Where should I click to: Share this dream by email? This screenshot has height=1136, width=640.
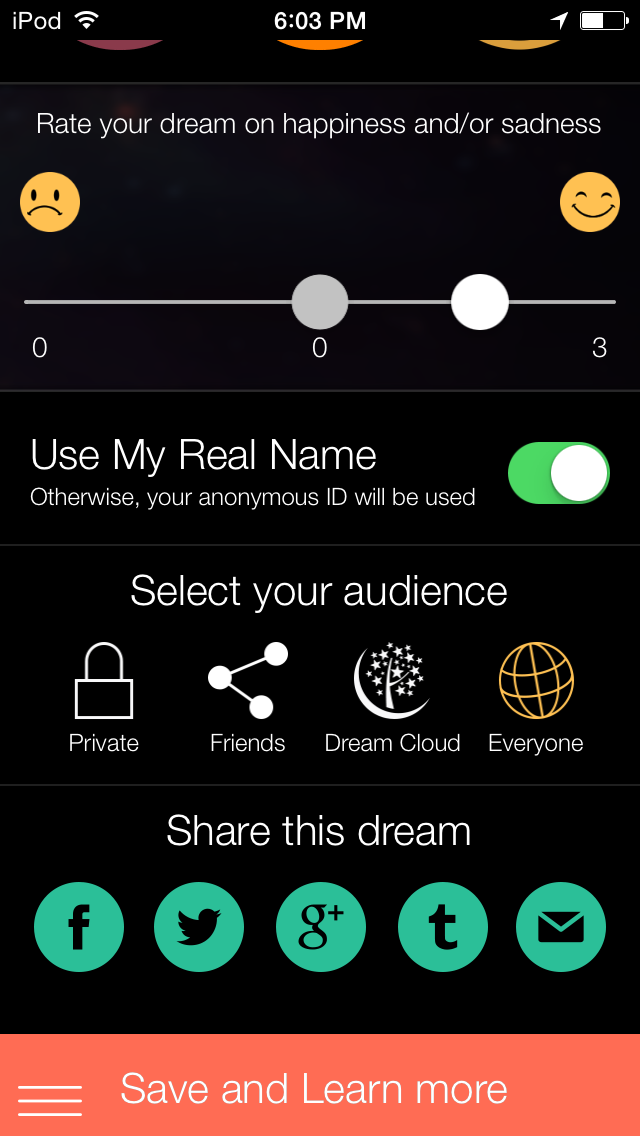(561, 927)
